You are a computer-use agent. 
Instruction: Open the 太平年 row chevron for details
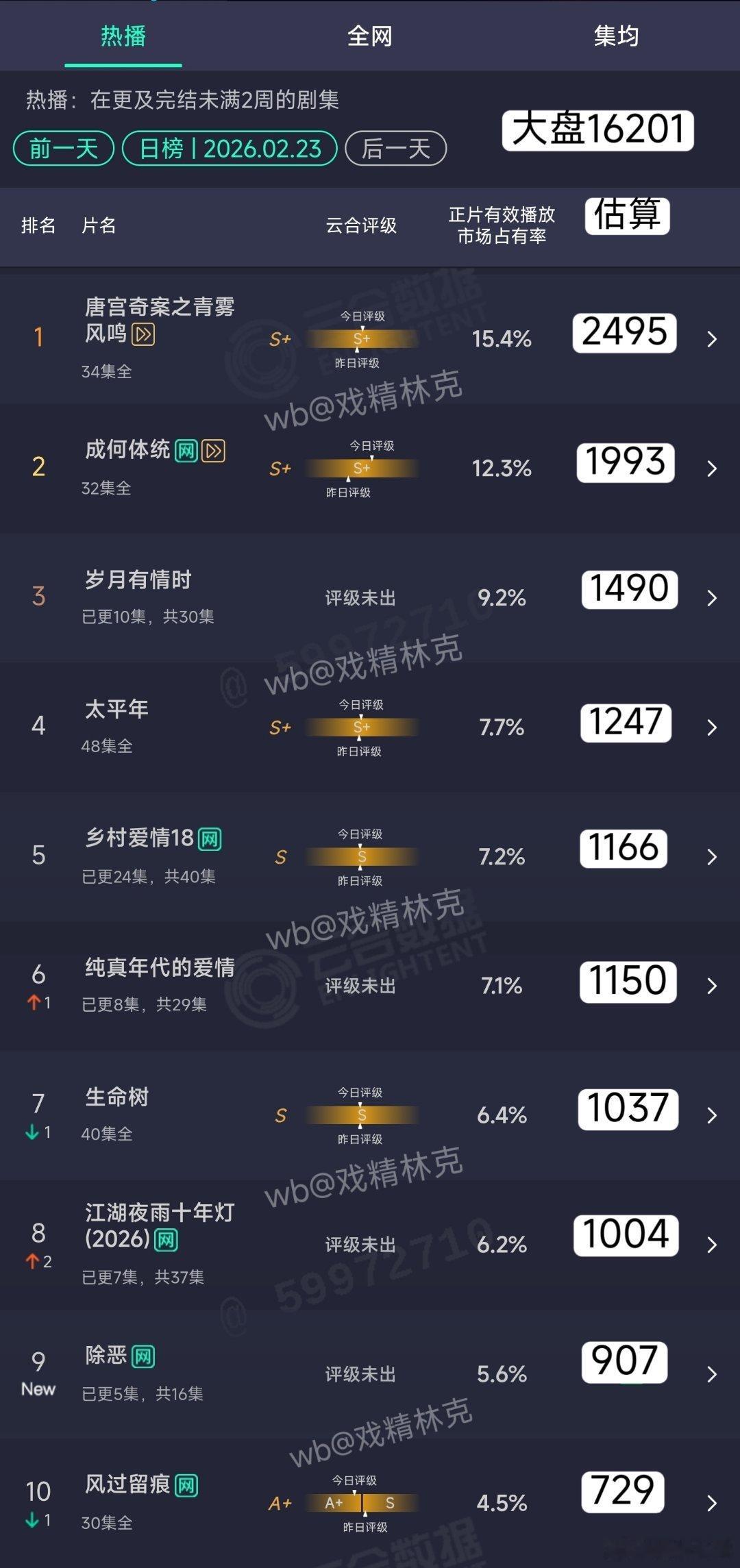pos(713,728)
